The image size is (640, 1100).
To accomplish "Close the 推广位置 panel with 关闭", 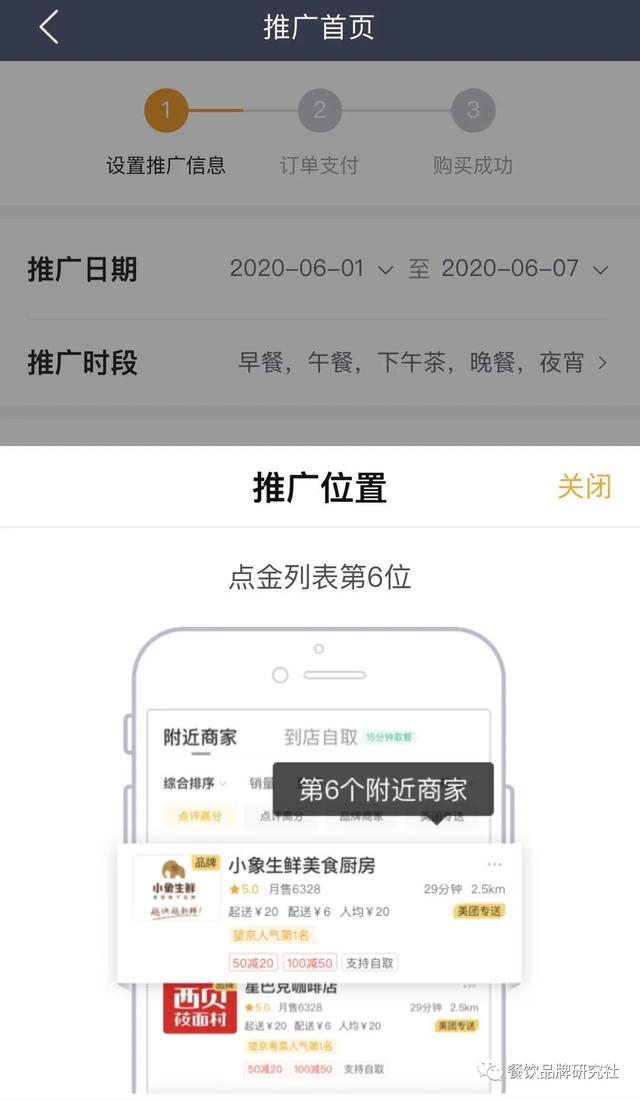I will tap(583, 487).
